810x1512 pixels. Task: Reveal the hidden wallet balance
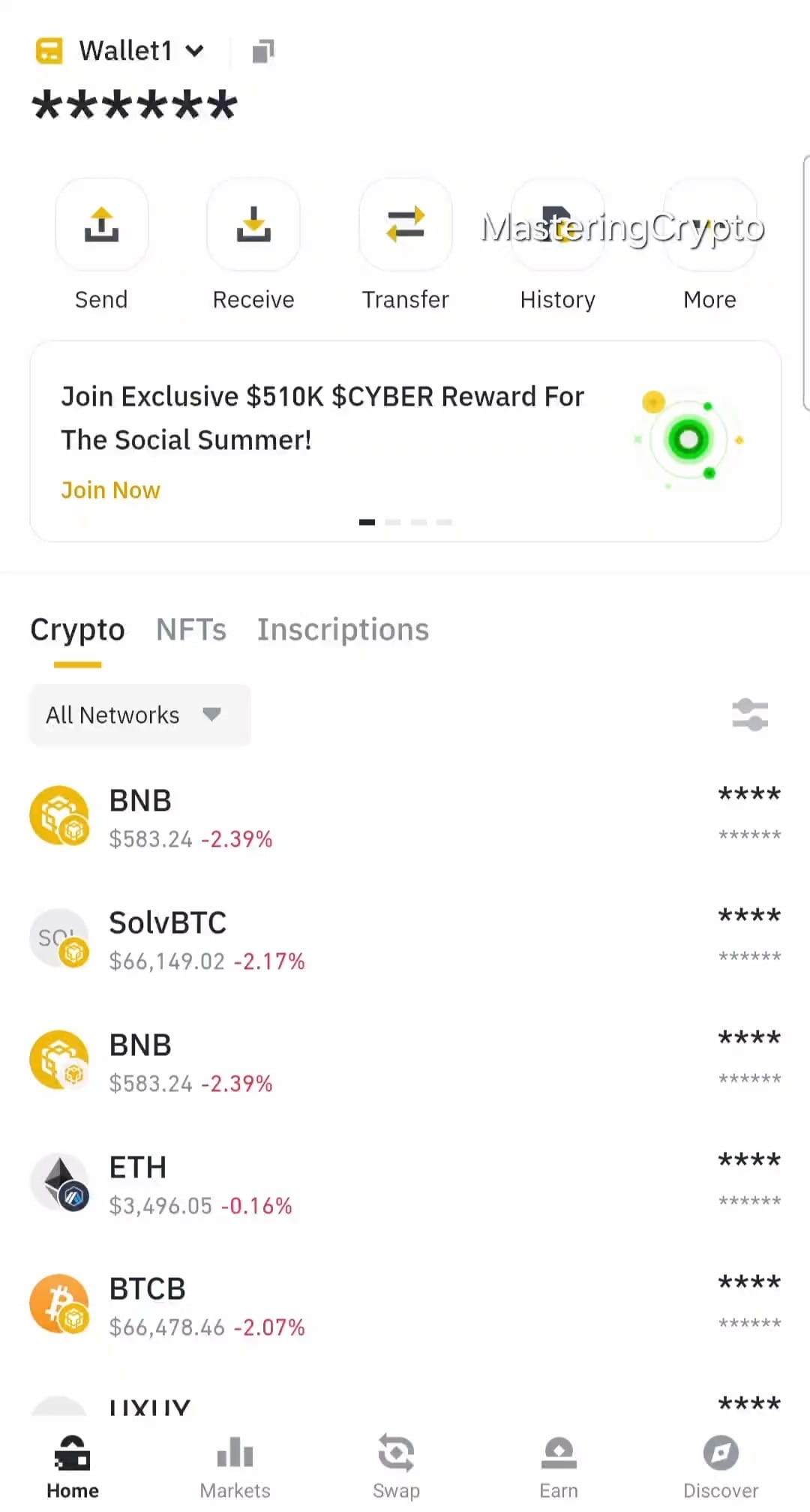pyautogui.click(x=133, y=105)
